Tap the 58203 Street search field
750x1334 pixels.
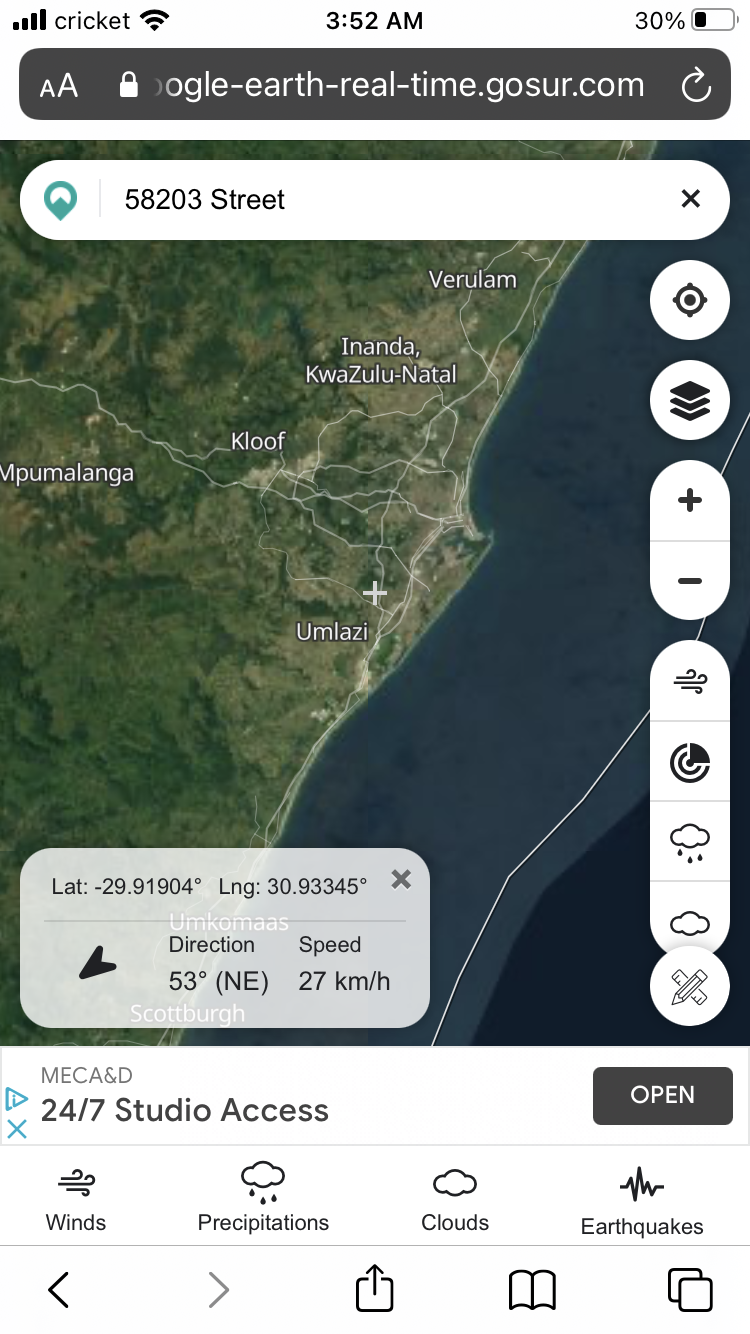tap(390, 200)
